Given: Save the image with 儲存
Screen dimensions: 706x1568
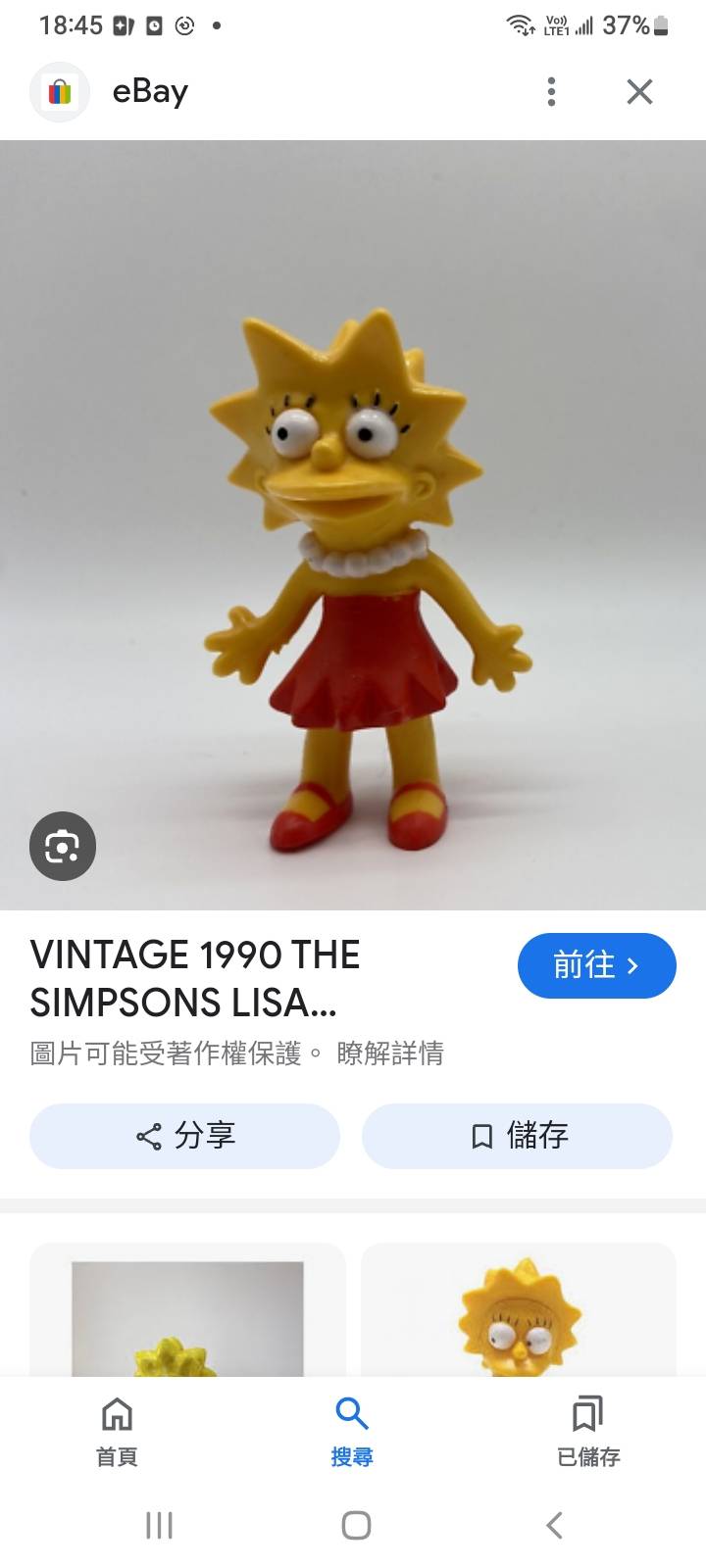Looking at the screenshot, I should pos(517,1136).
